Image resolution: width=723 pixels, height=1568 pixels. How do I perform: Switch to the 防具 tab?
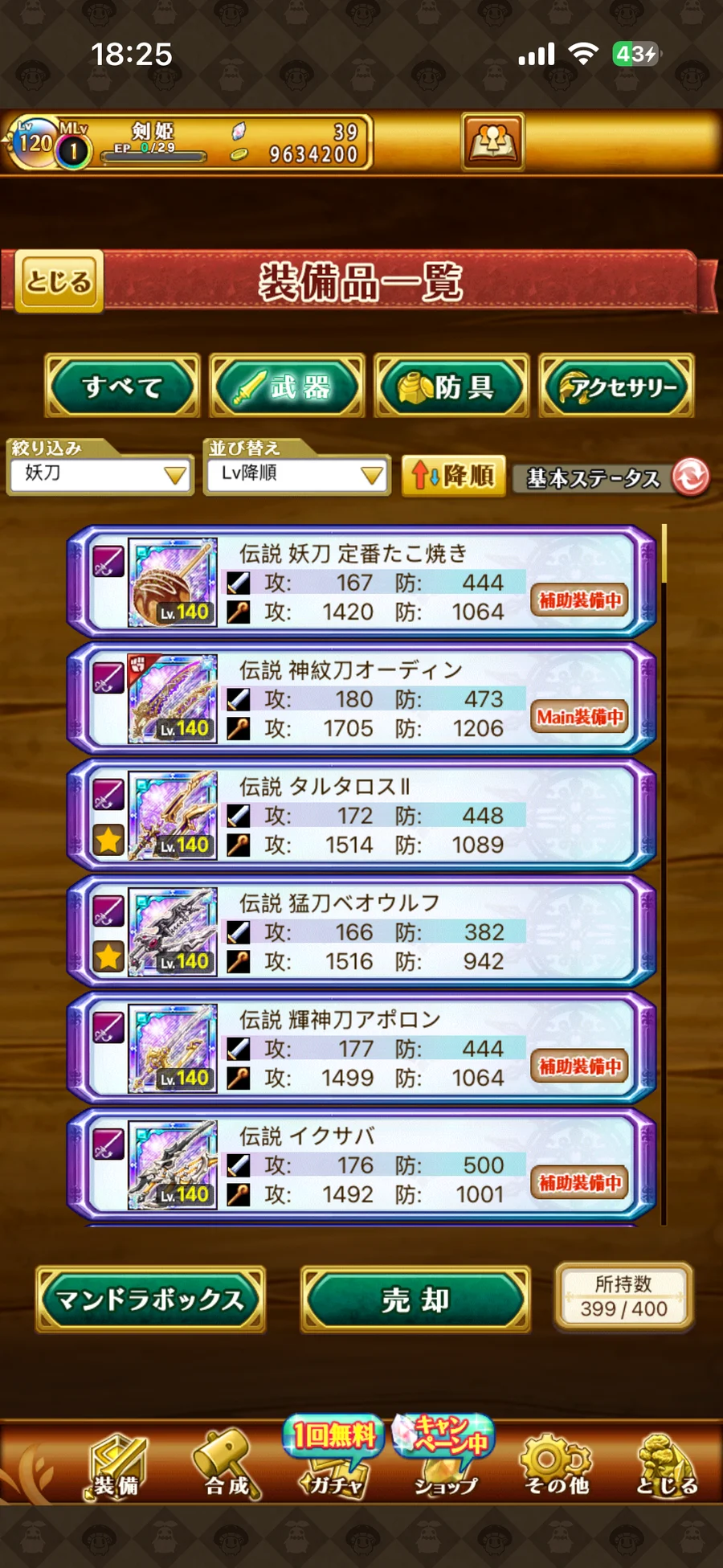tap(451, 387)
